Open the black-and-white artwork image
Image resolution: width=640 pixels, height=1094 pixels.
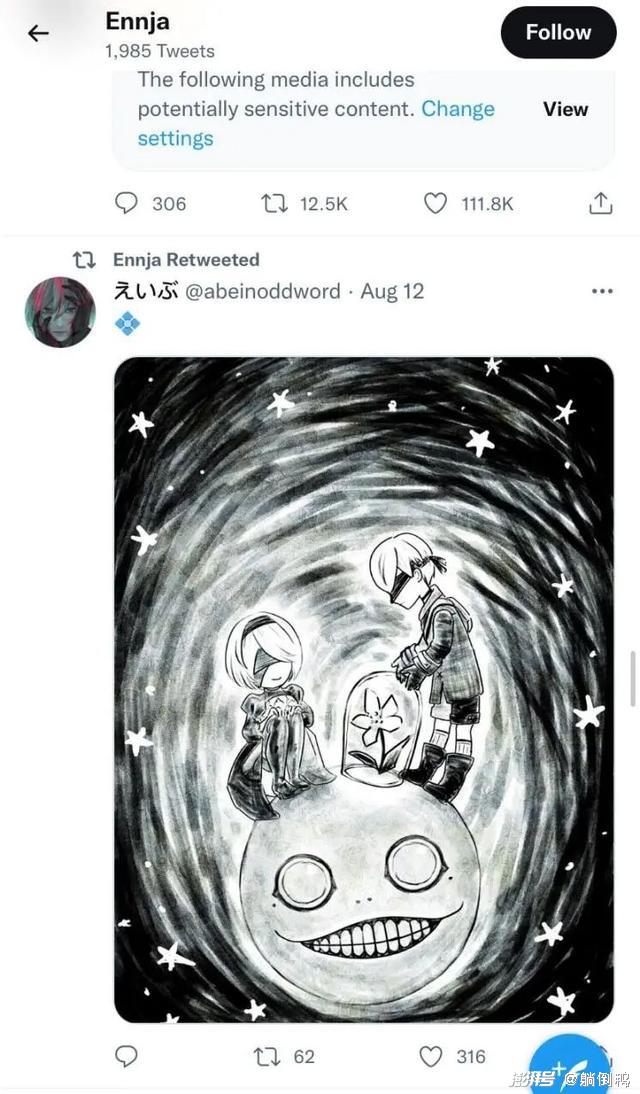pos(364,690)
